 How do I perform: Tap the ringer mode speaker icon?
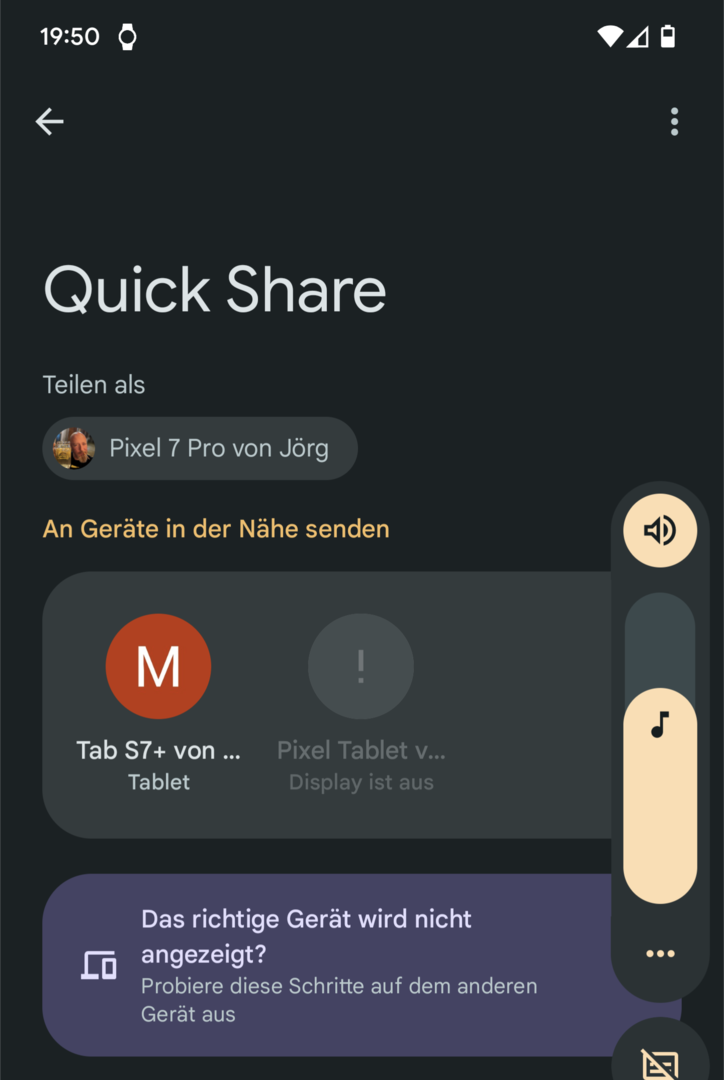point(660,530)
